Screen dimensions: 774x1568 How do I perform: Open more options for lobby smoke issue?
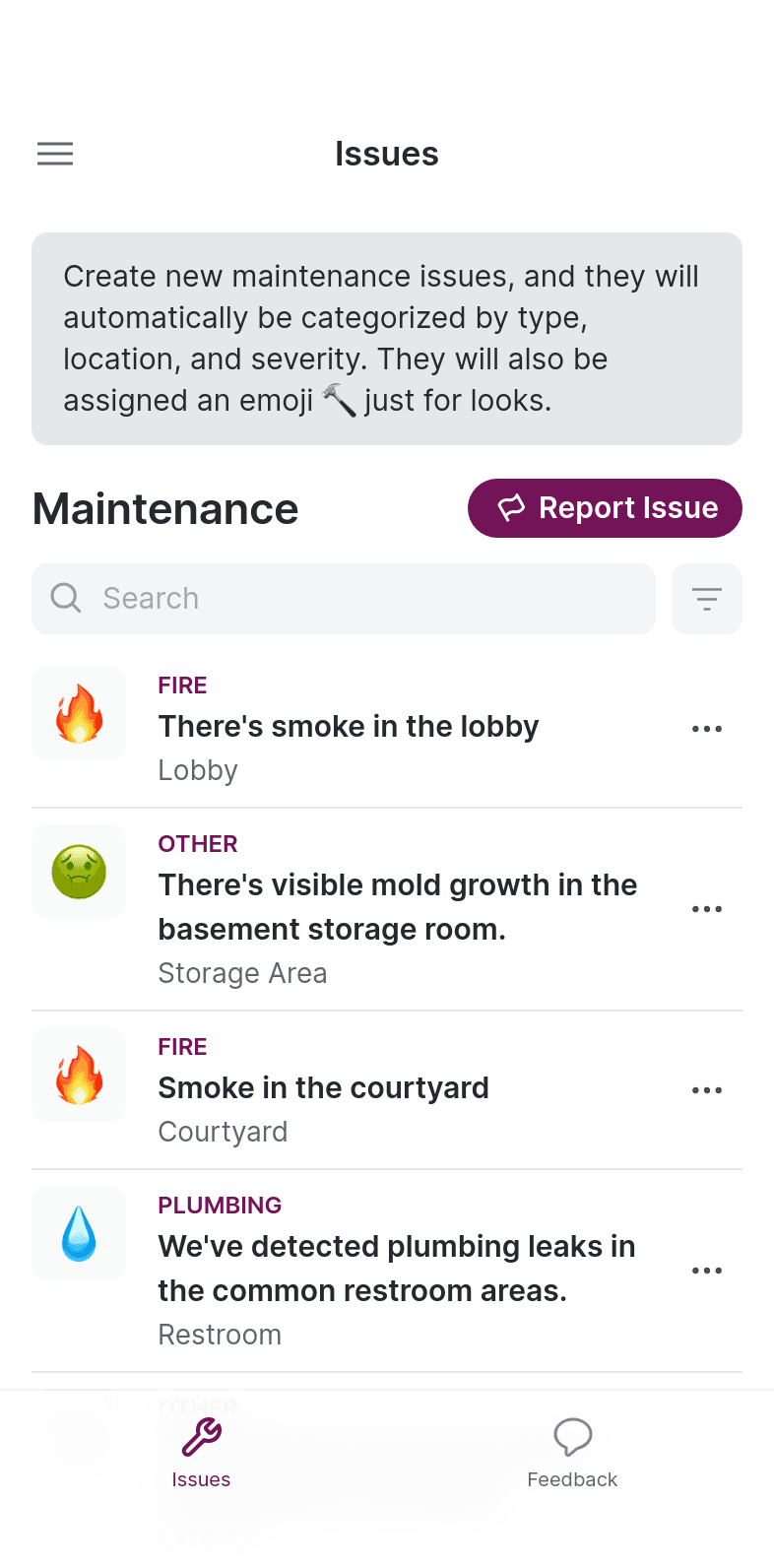point(707,729)
